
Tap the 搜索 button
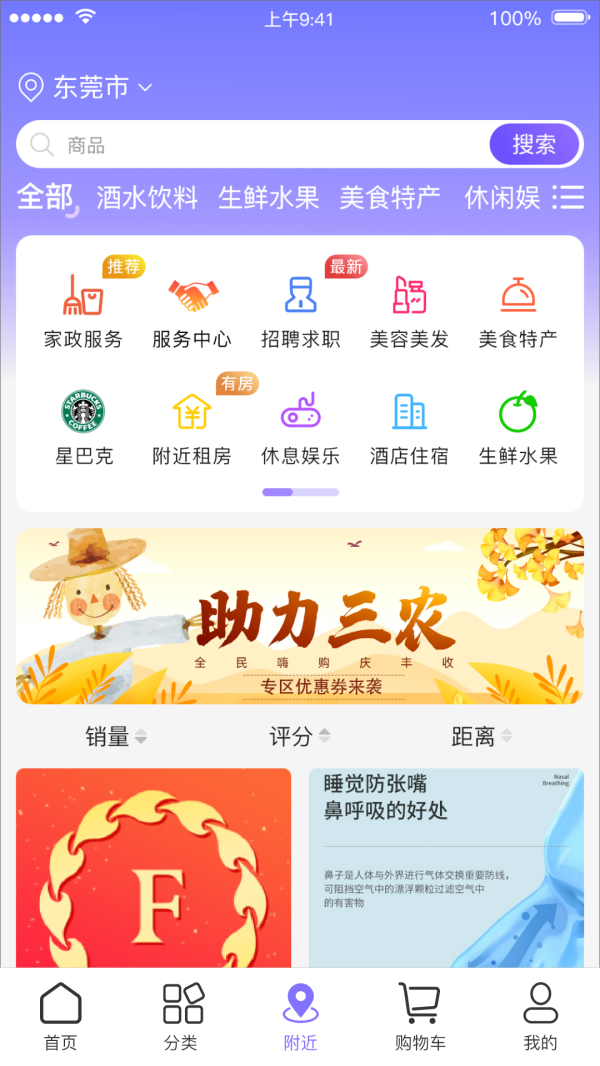[534, 145]
